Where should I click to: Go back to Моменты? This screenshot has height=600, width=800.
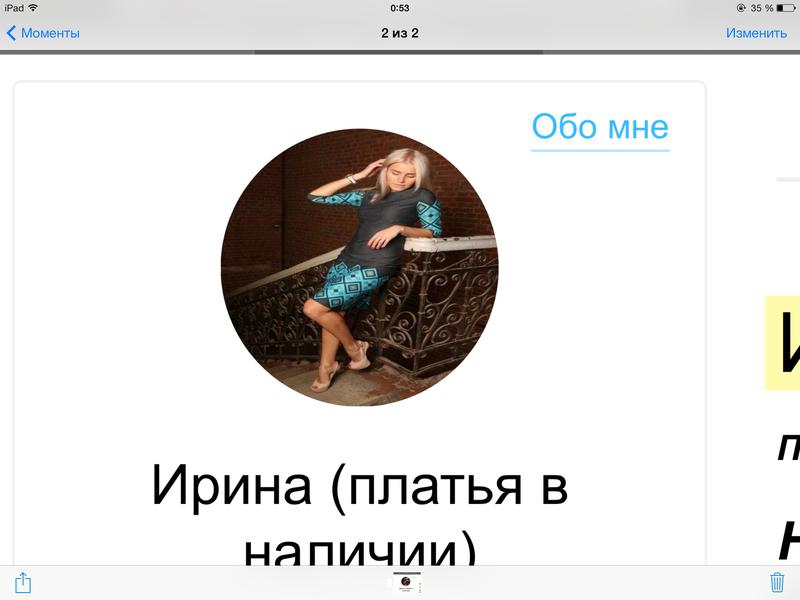pos(43,33)
